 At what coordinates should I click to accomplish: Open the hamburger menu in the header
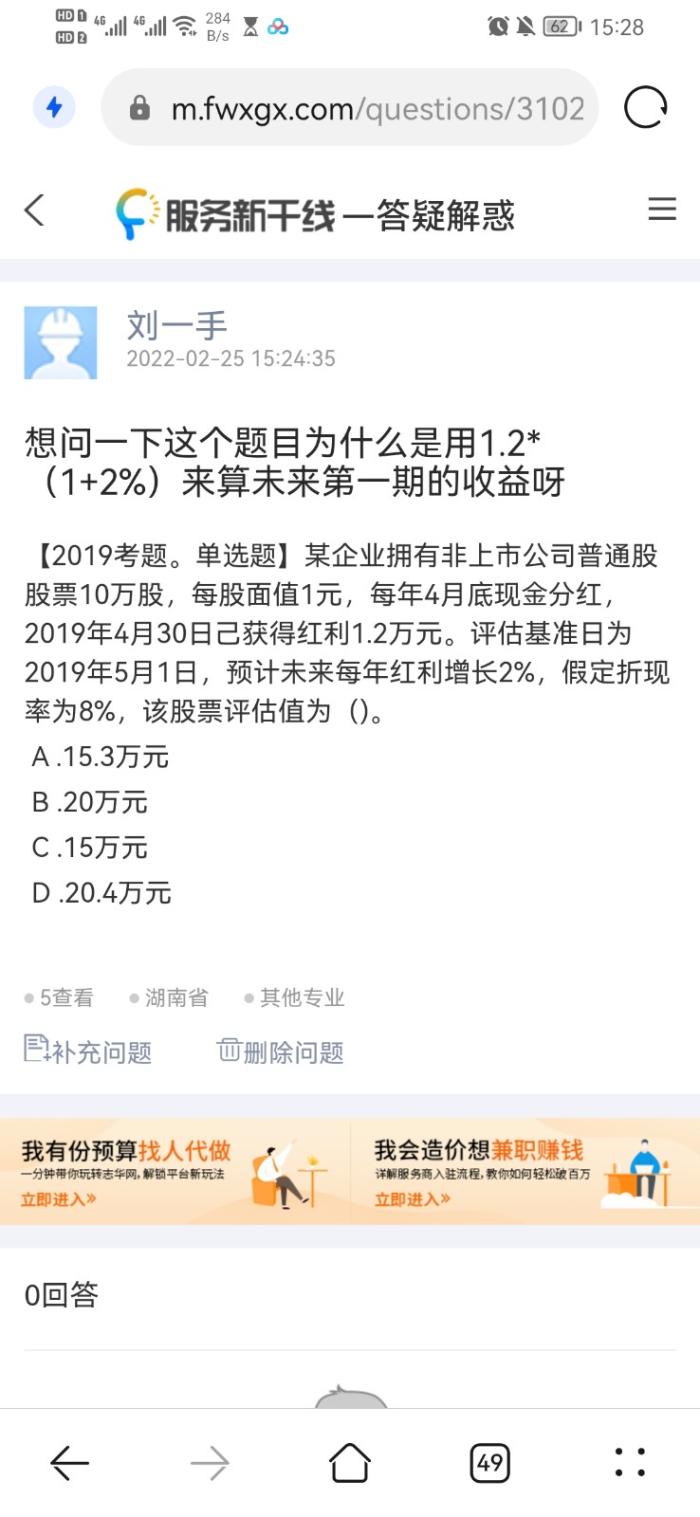click(662, 209)
